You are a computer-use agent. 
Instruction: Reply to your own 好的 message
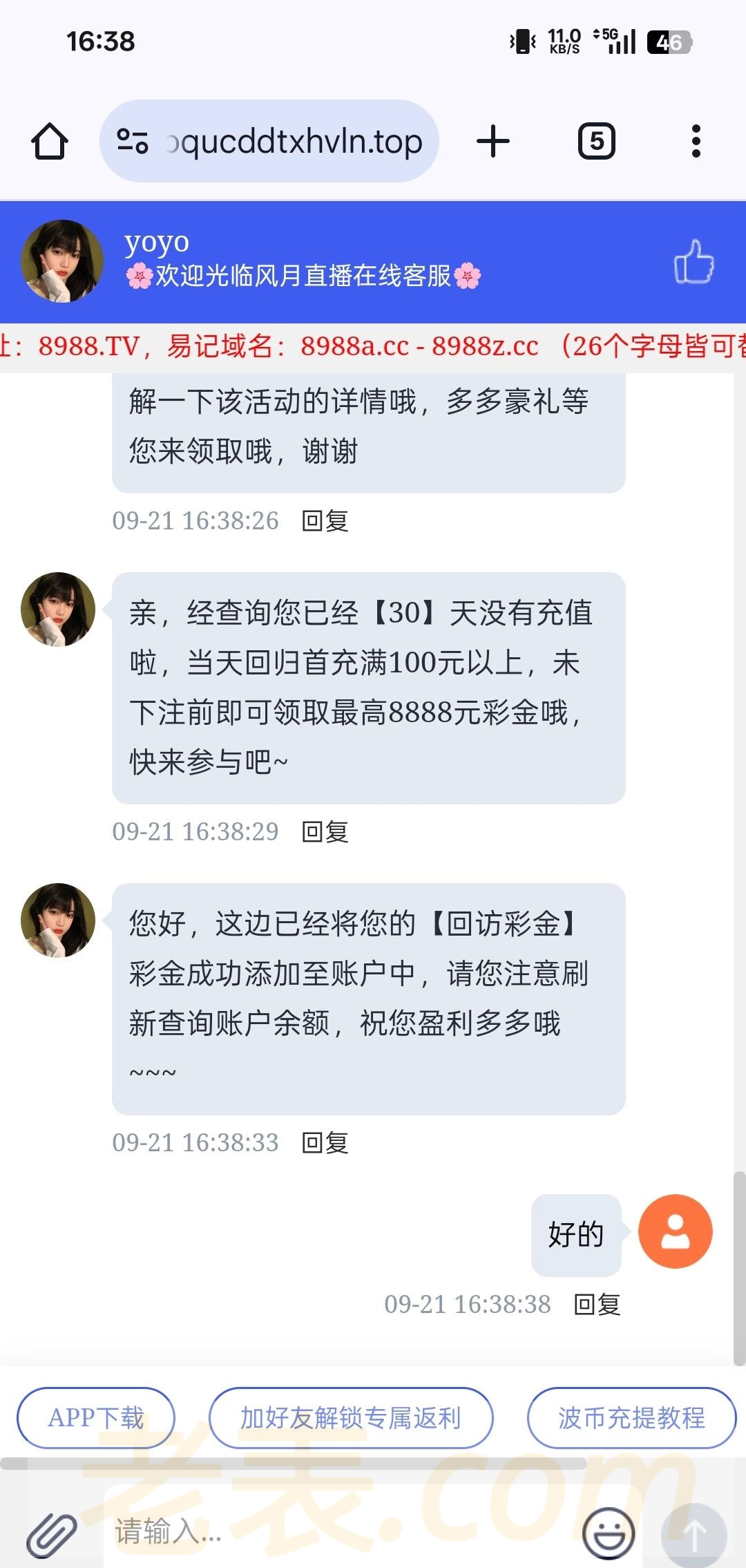pyautogui.click(x=597, y=1305)
